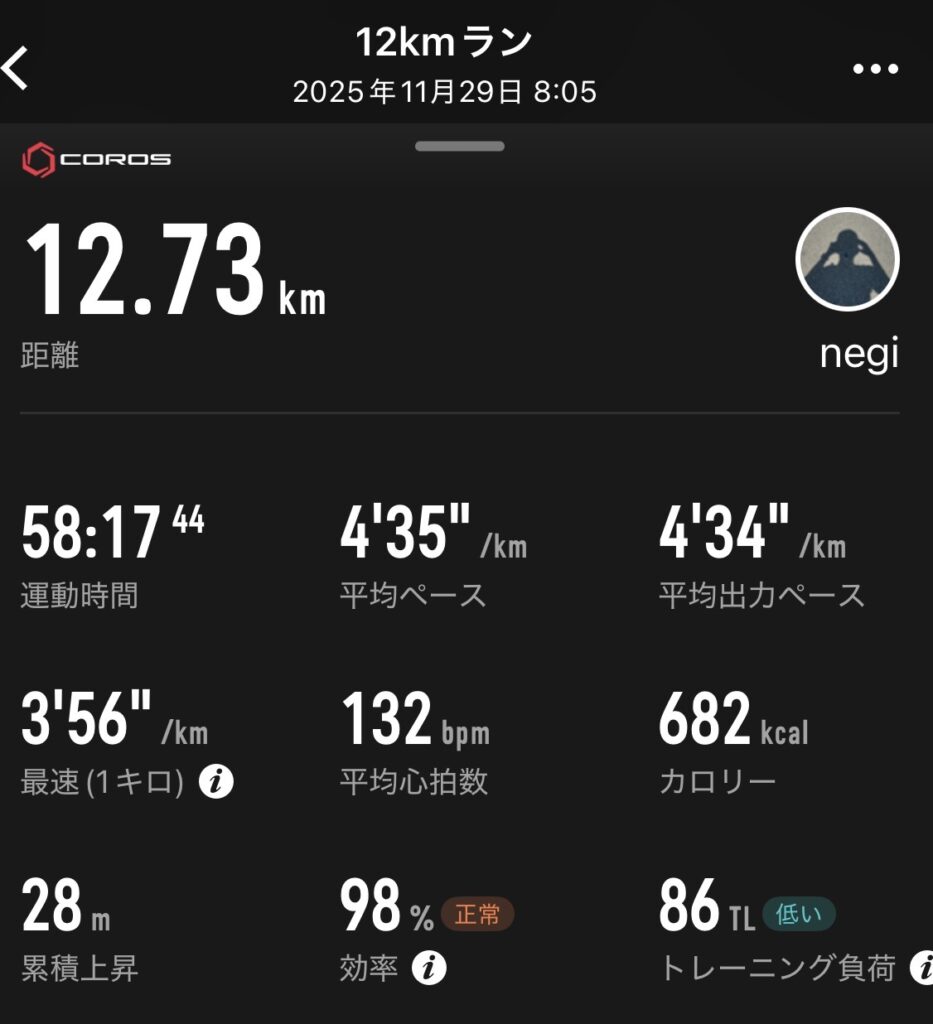Open negi's profile avatar
This screenshot has width=933, height=1024.
(x=847, y=260)
